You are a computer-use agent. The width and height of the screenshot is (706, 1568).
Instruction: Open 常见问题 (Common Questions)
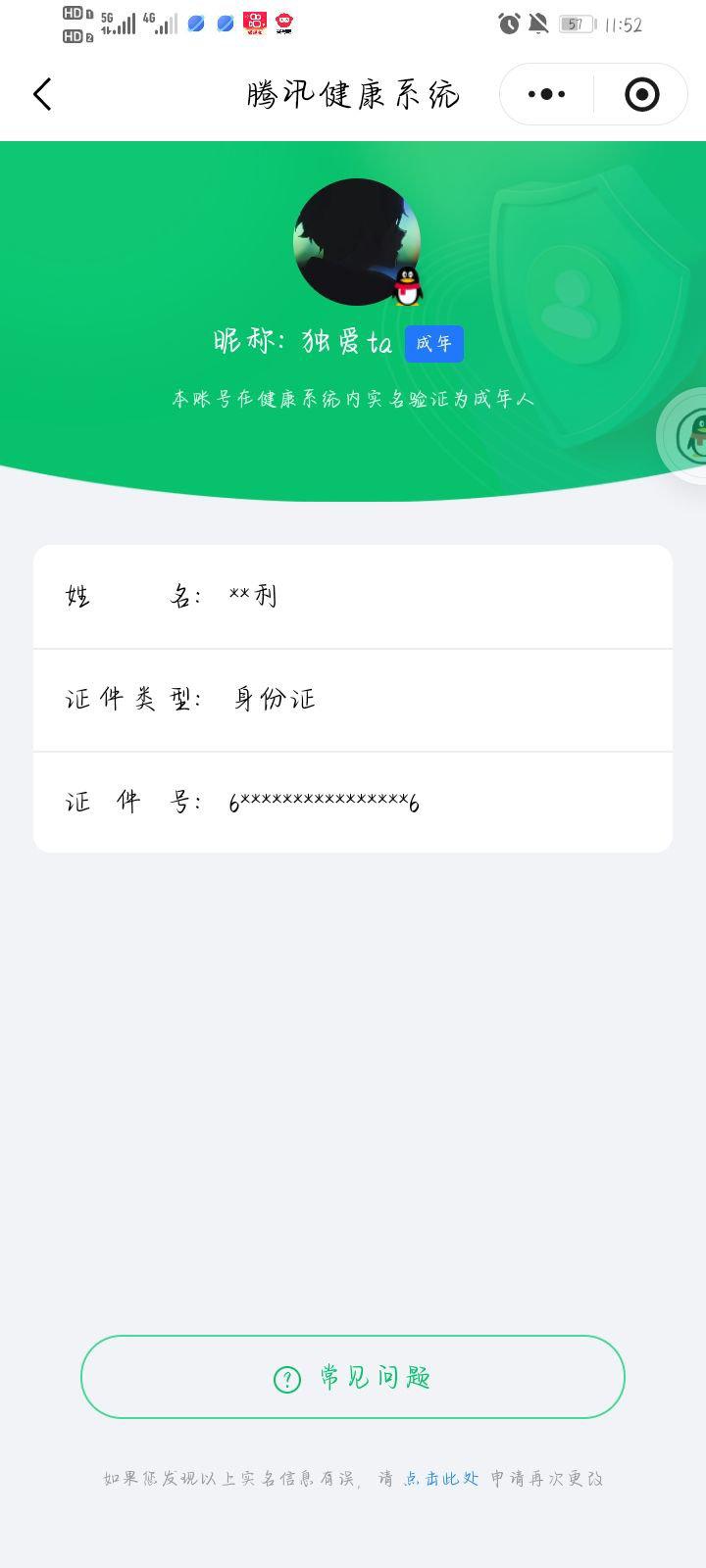click(x=353, y=1377)
